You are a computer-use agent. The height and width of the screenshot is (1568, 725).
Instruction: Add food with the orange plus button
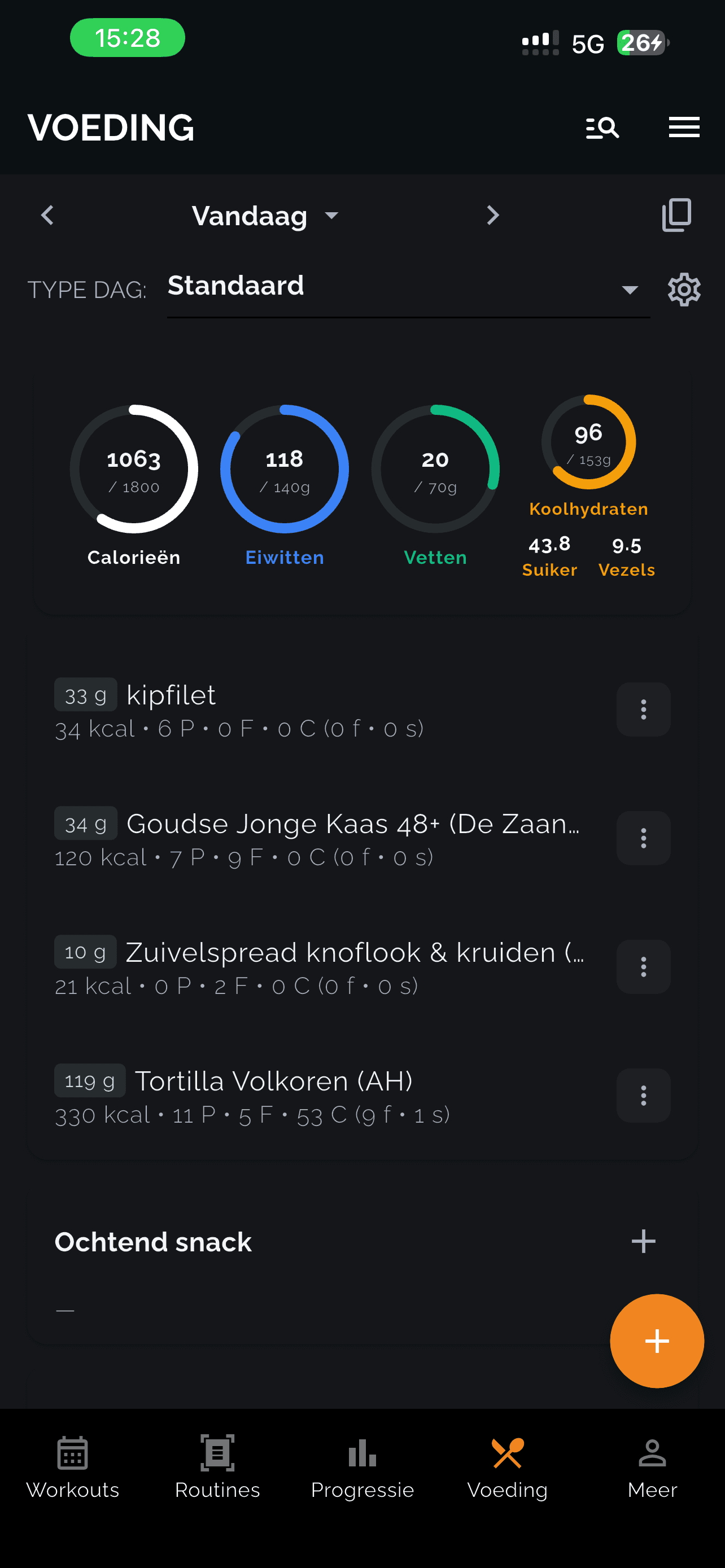[x=657, y=1340]
